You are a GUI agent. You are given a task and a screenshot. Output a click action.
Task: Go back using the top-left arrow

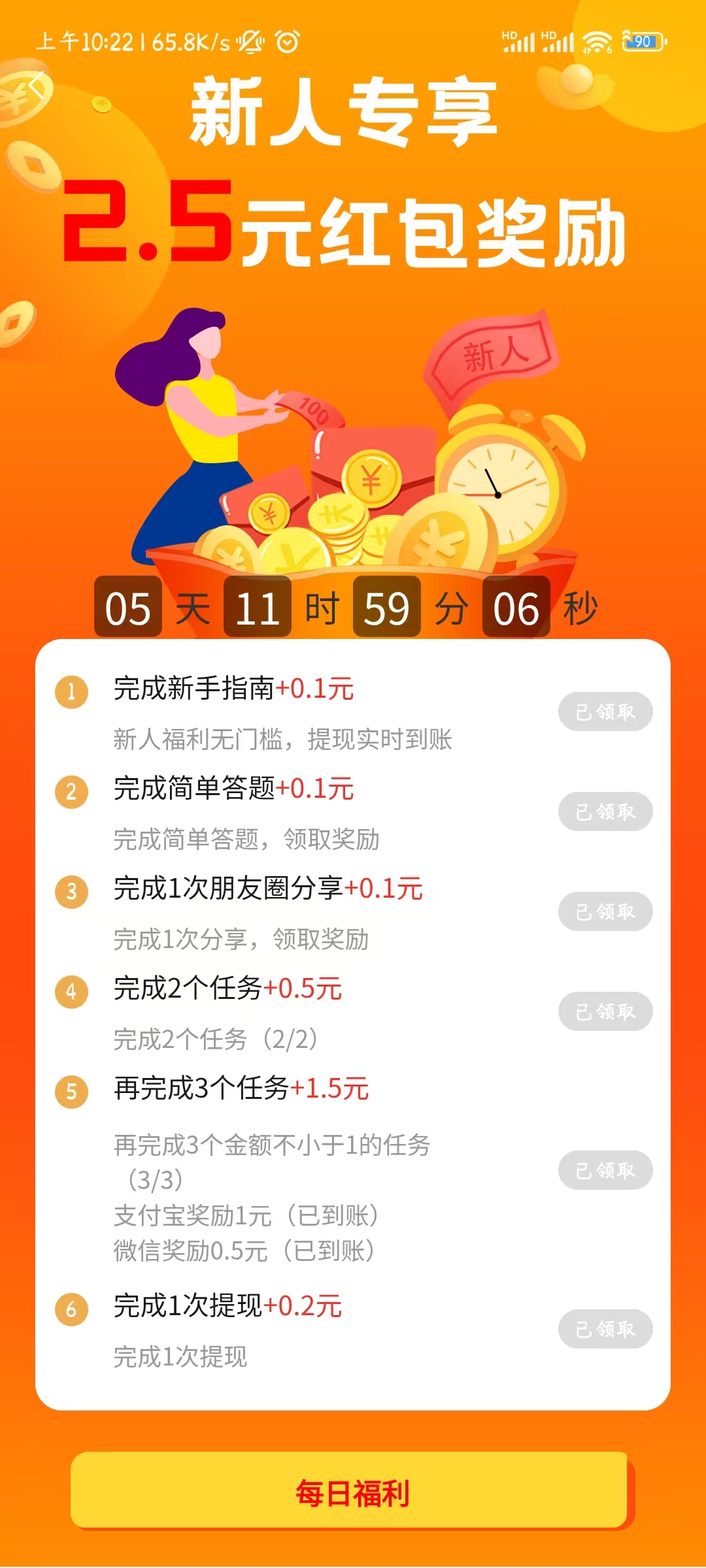coord(37,85)
